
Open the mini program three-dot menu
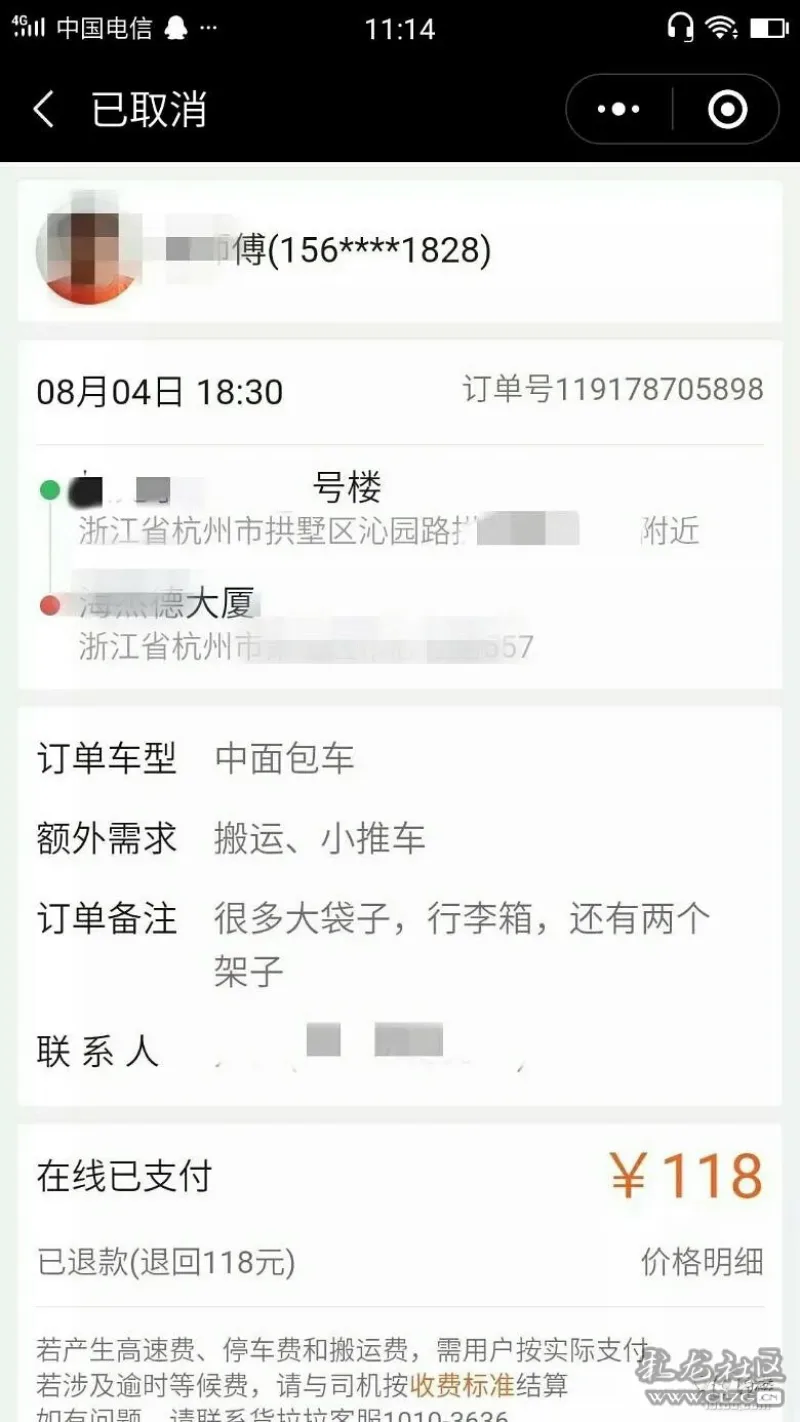point(618,109)
